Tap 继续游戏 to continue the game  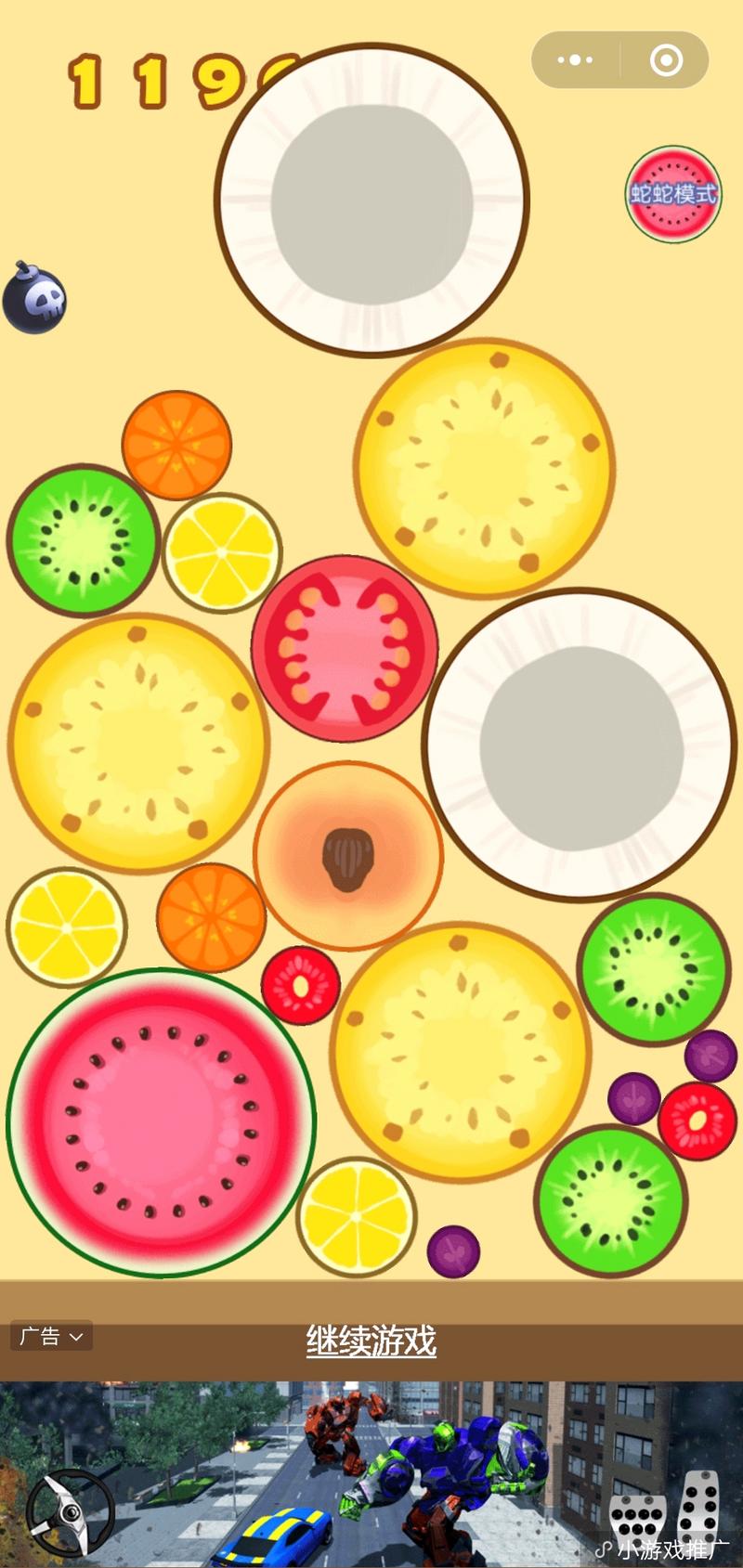click(371, 1341)
